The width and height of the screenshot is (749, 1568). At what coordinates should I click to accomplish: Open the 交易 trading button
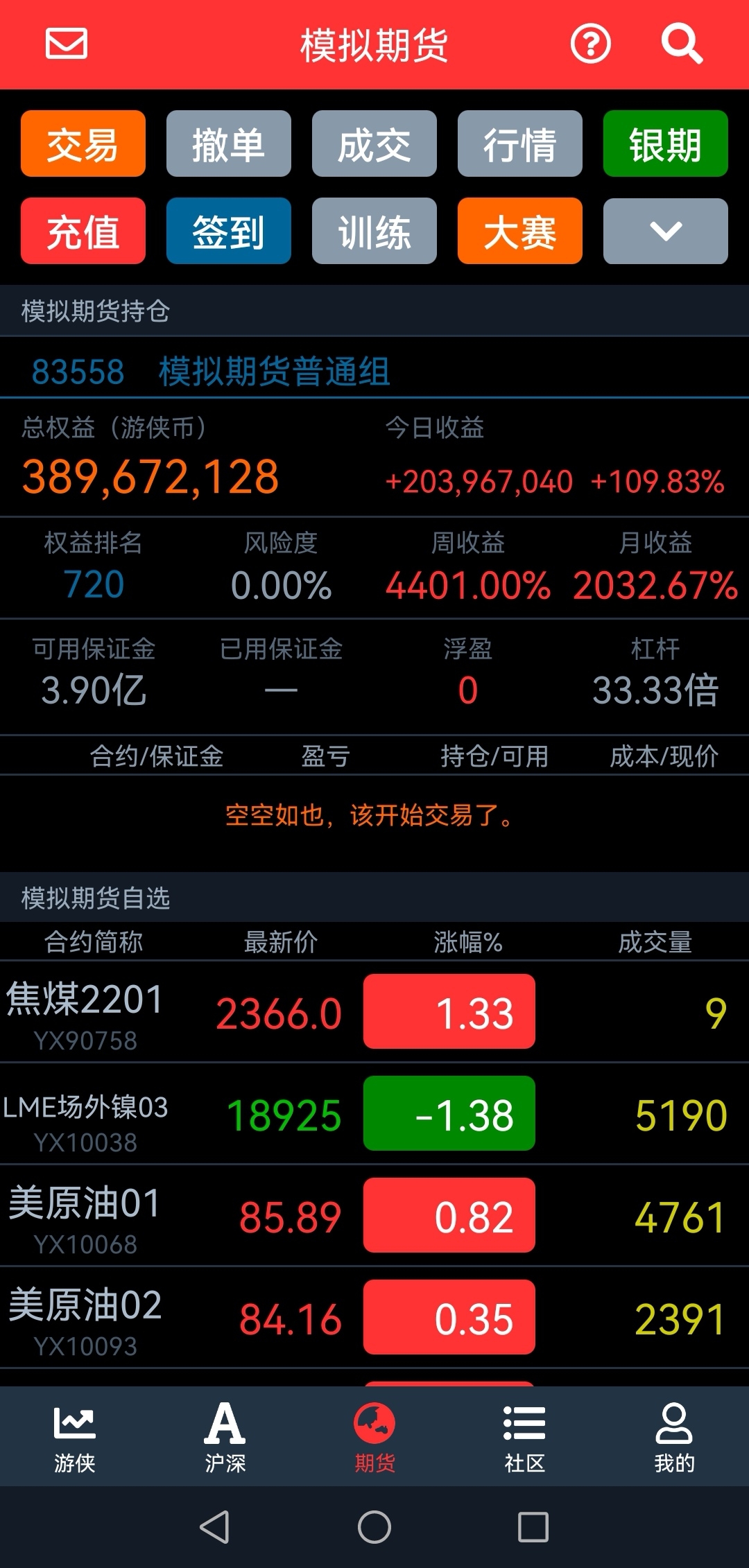(83, 143)
